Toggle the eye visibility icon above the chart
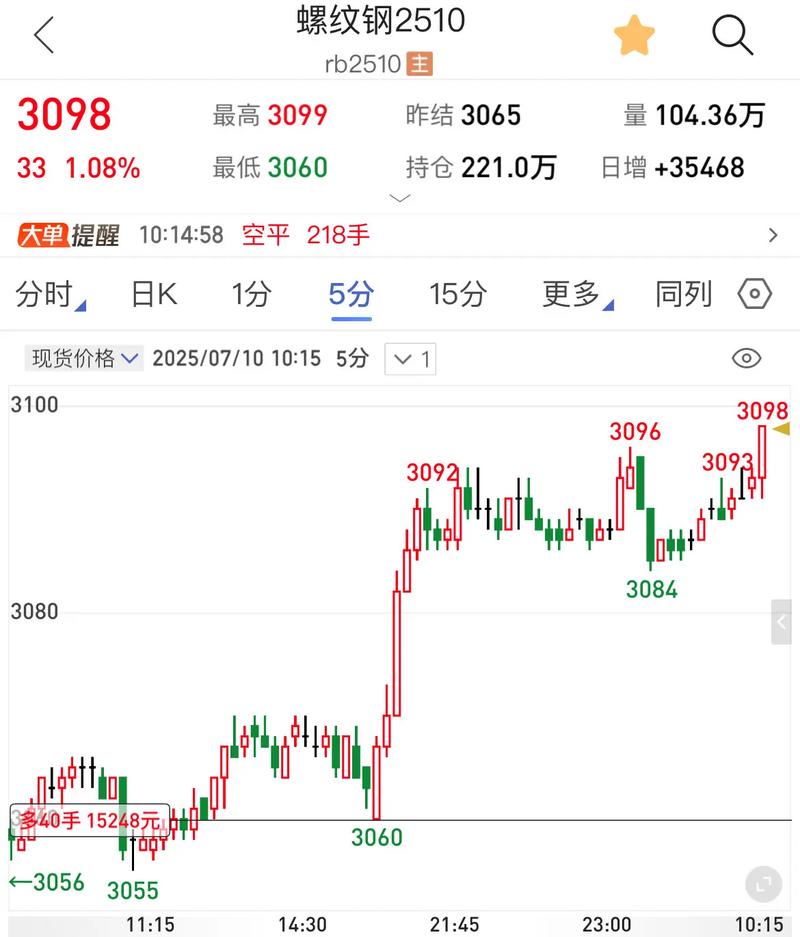Image resolution: width=800 pixels, height=937 pixels. 746,358
